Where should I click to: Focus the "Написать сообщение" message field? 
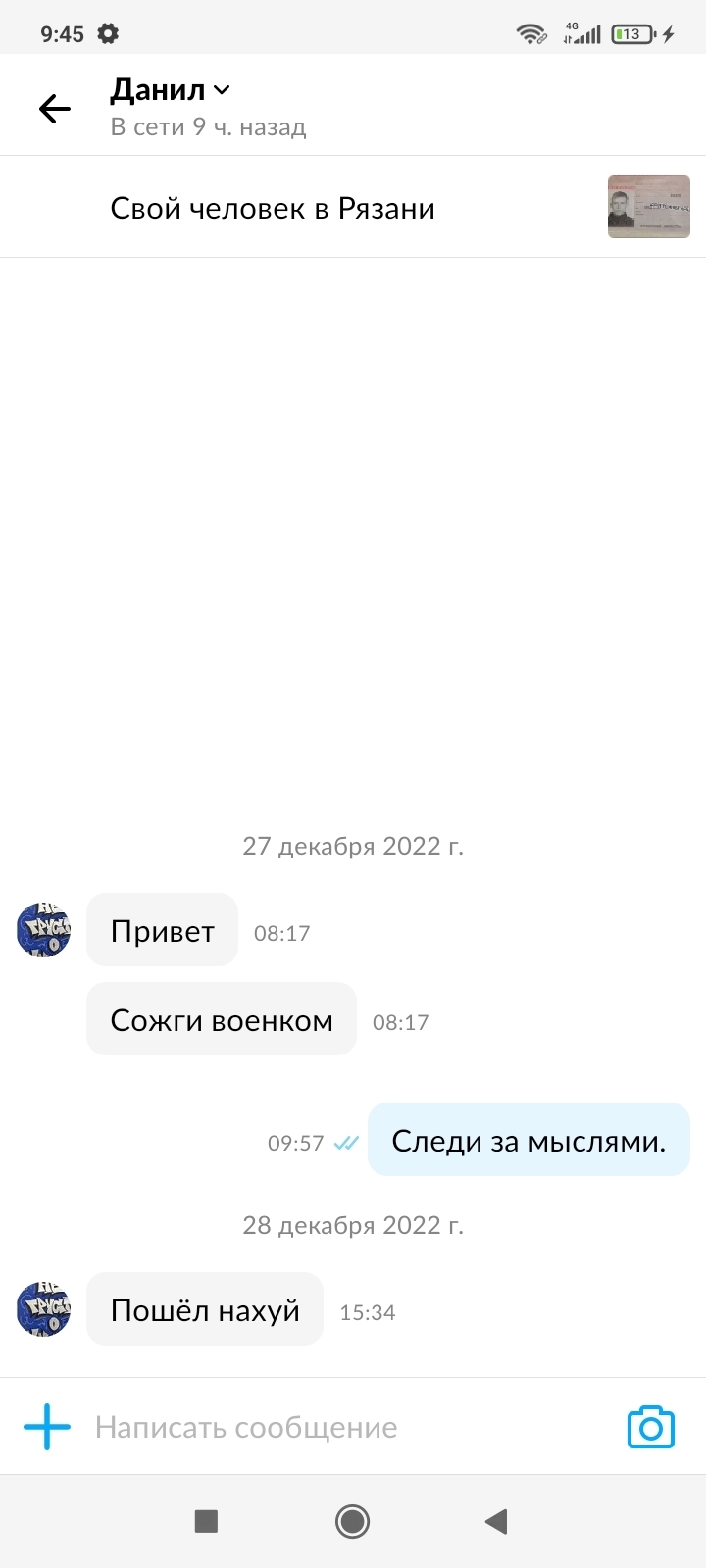click(345, 1427)
